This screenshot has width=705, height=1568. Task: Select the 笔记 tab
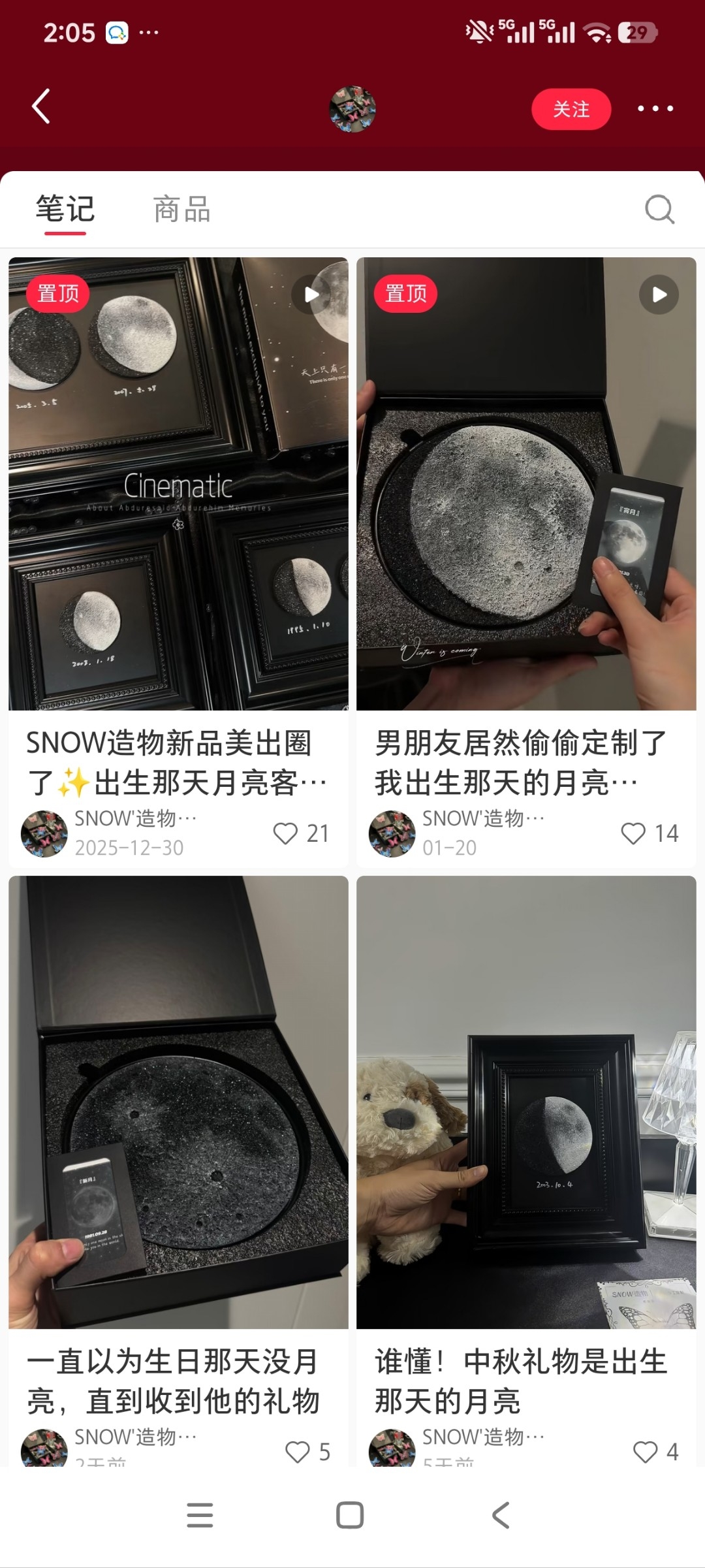coord(65,210)
